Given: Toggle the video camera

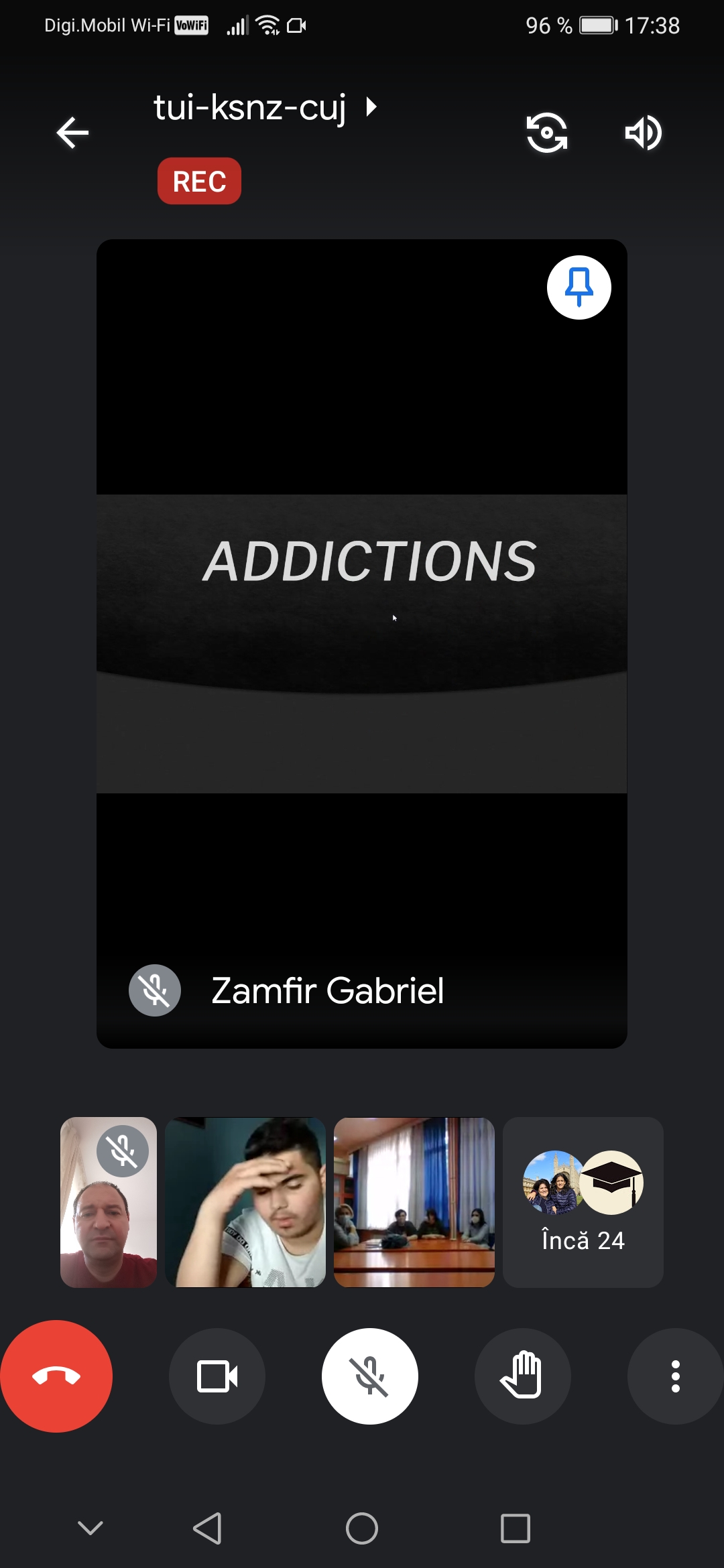Looking at the screenshot, I should point(217,1376).
